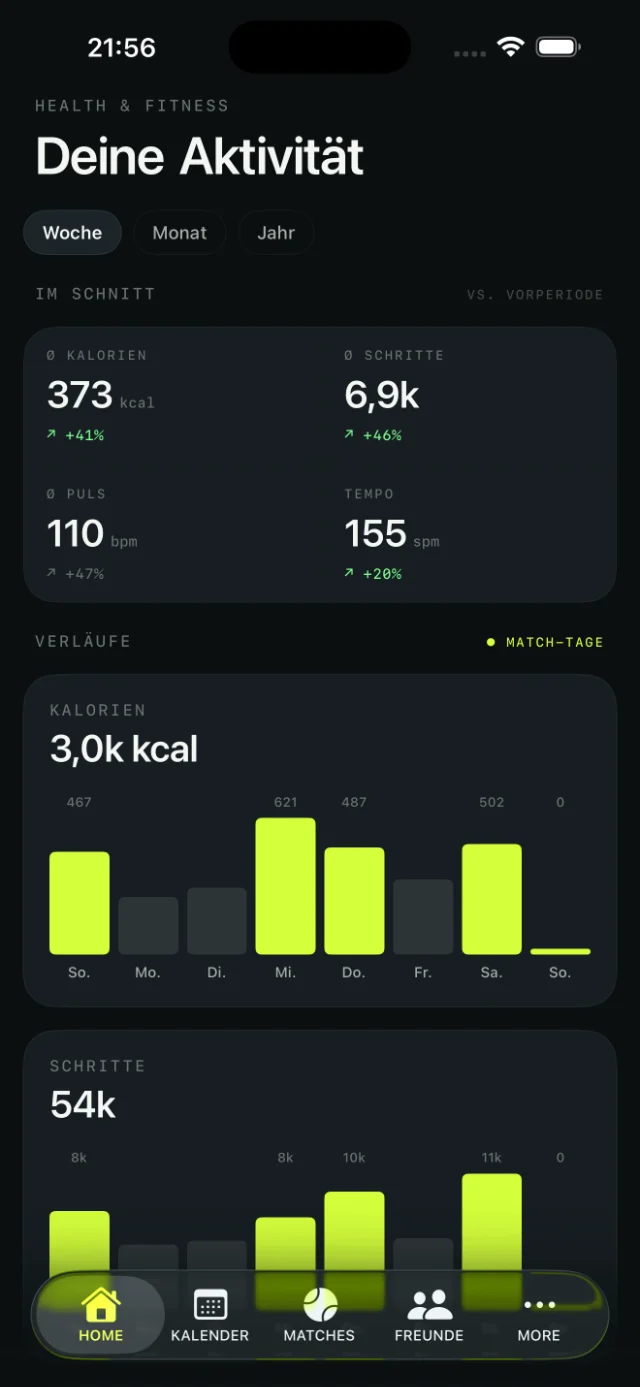
Task: Open the Kalender tab
Action: [210, 1315]
